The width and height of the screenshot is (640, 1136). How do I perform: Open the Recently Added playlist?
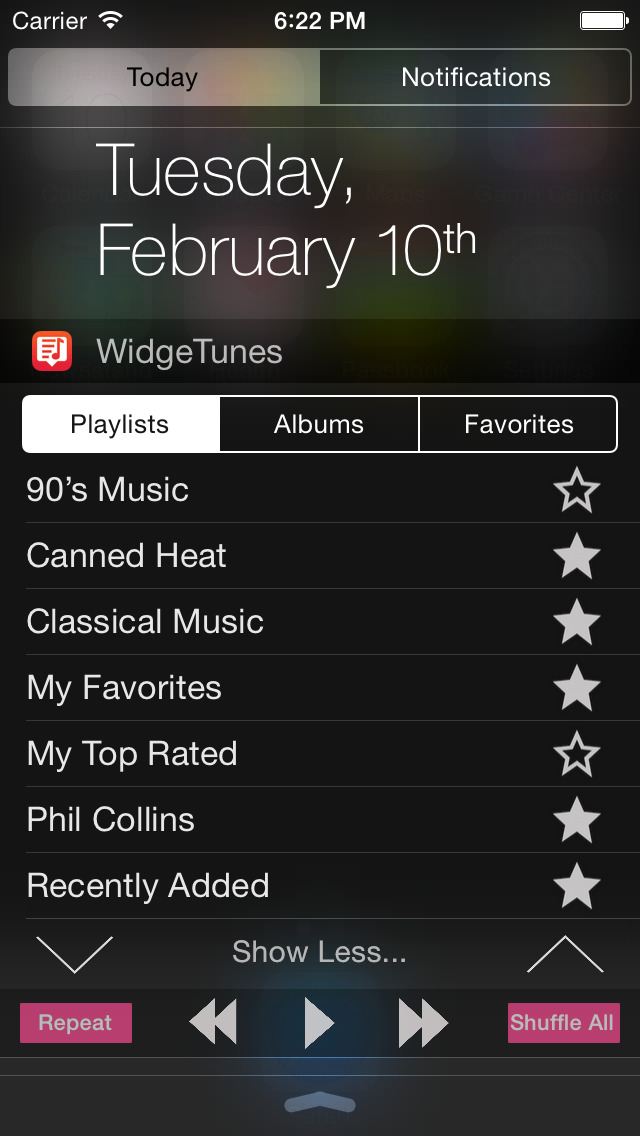click(148, 886)
